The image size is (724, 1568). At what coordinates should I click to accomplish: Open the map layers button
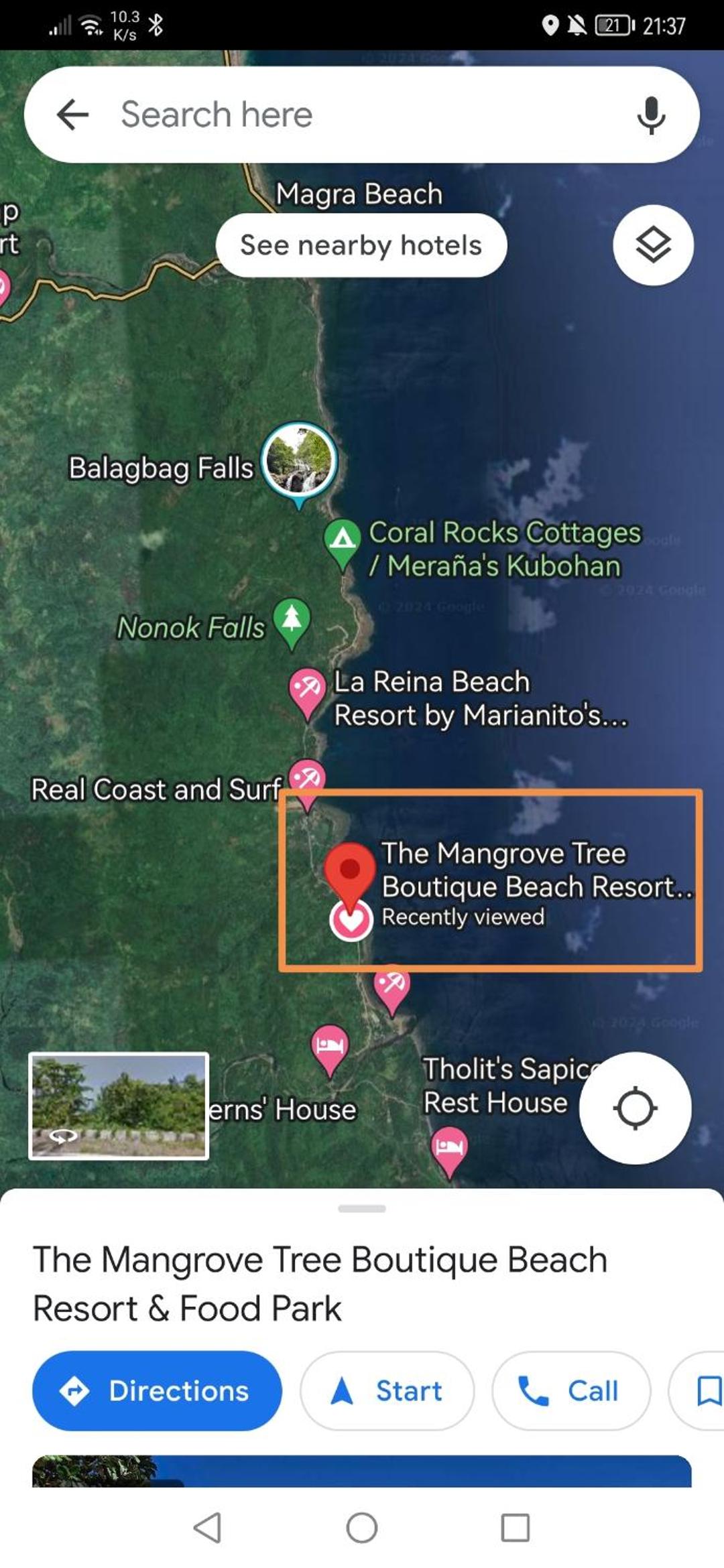pyautogui.click(x=653, y=245)
